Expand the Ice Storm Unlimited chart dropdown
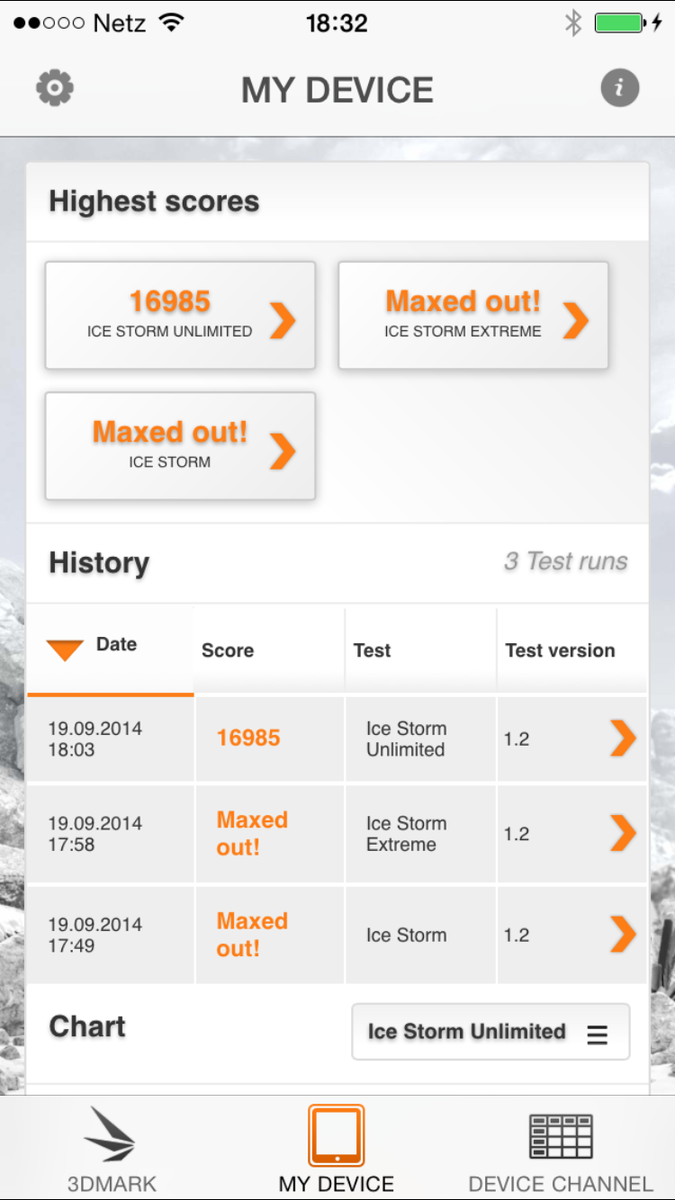The image size is (675, 1200). pyautogui.click(x=490, y=1032)
